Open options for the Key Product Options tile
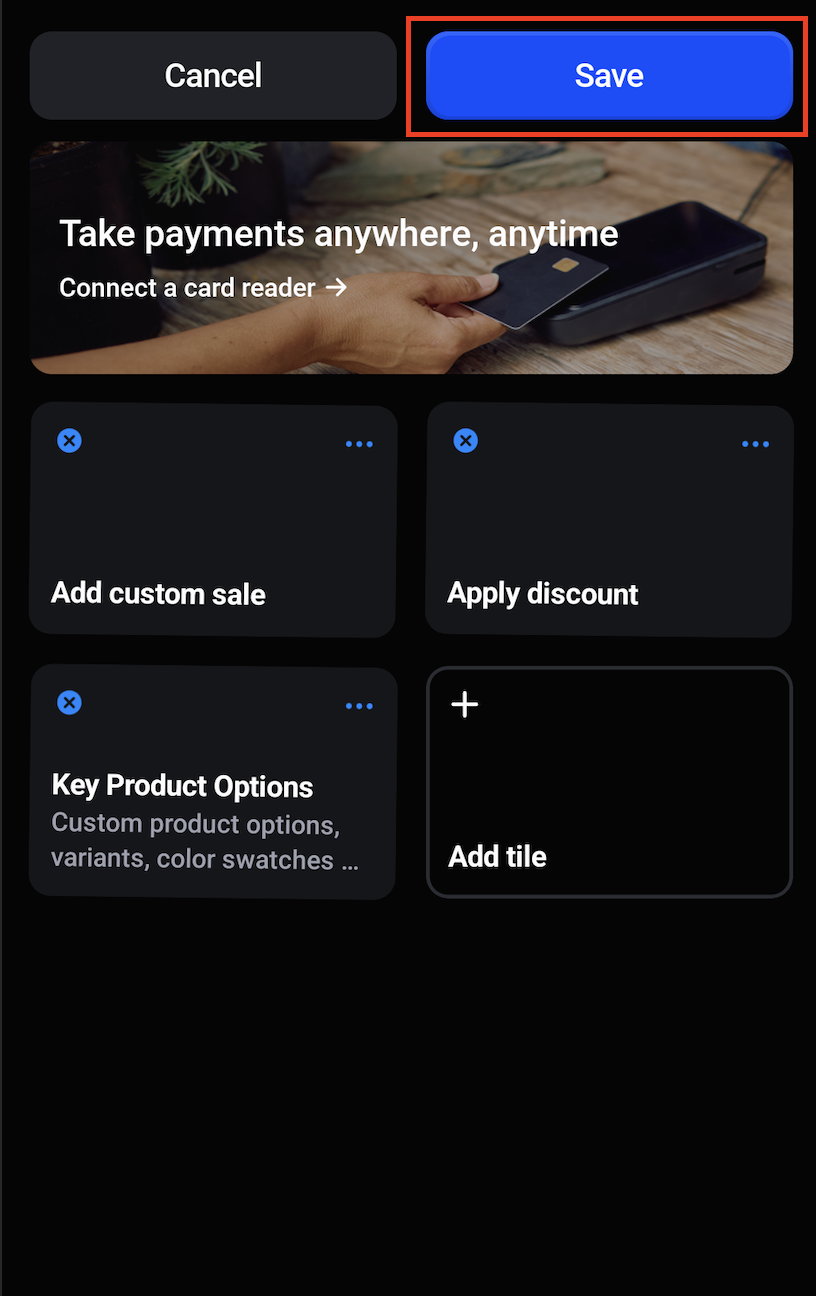The width and height of the screenshot is (816, 1296). [359, 706]
